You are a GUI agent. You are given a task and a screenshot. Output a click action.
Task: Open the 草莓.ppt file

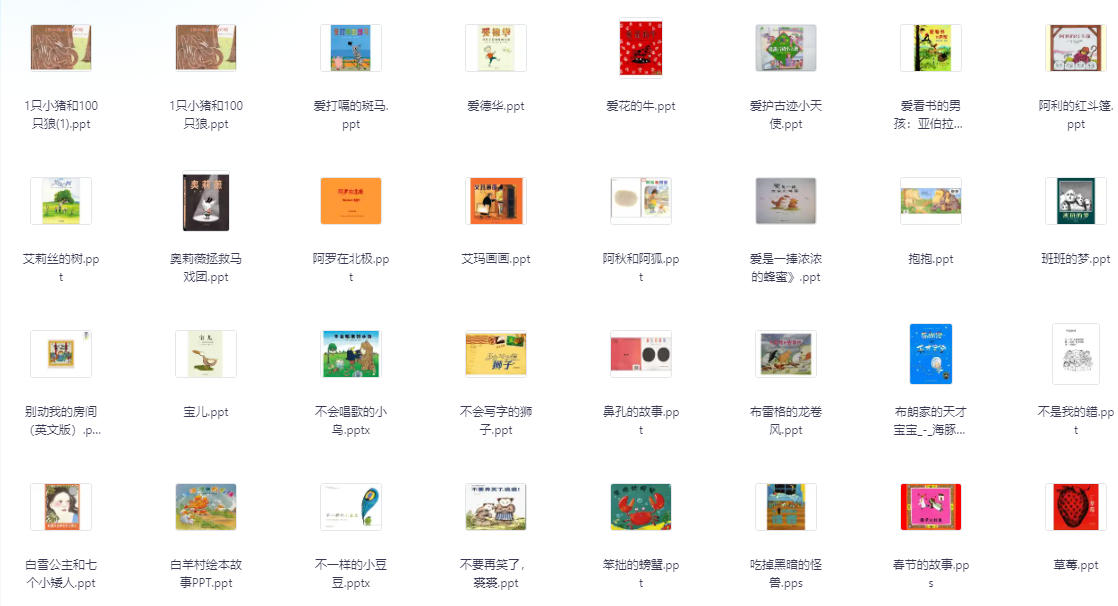click(1076, 507)
